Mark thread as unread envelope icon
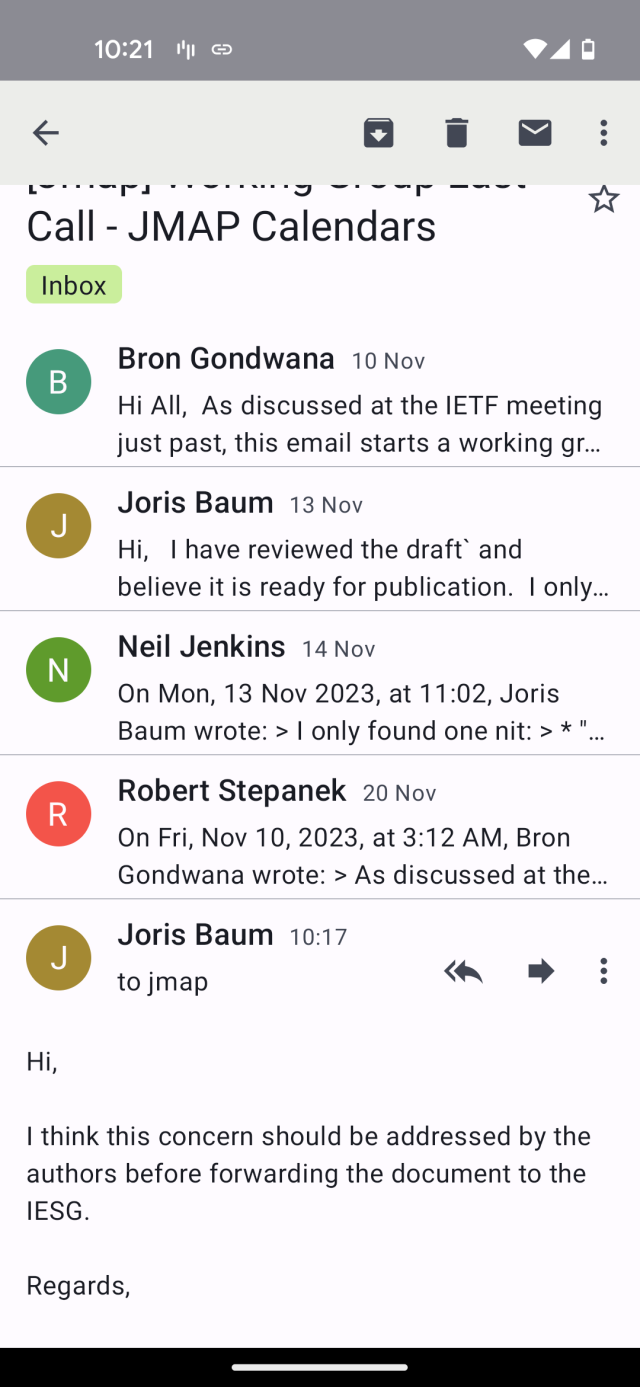The height and width of the screenshot is (1387, 640). tap(535, 133)
